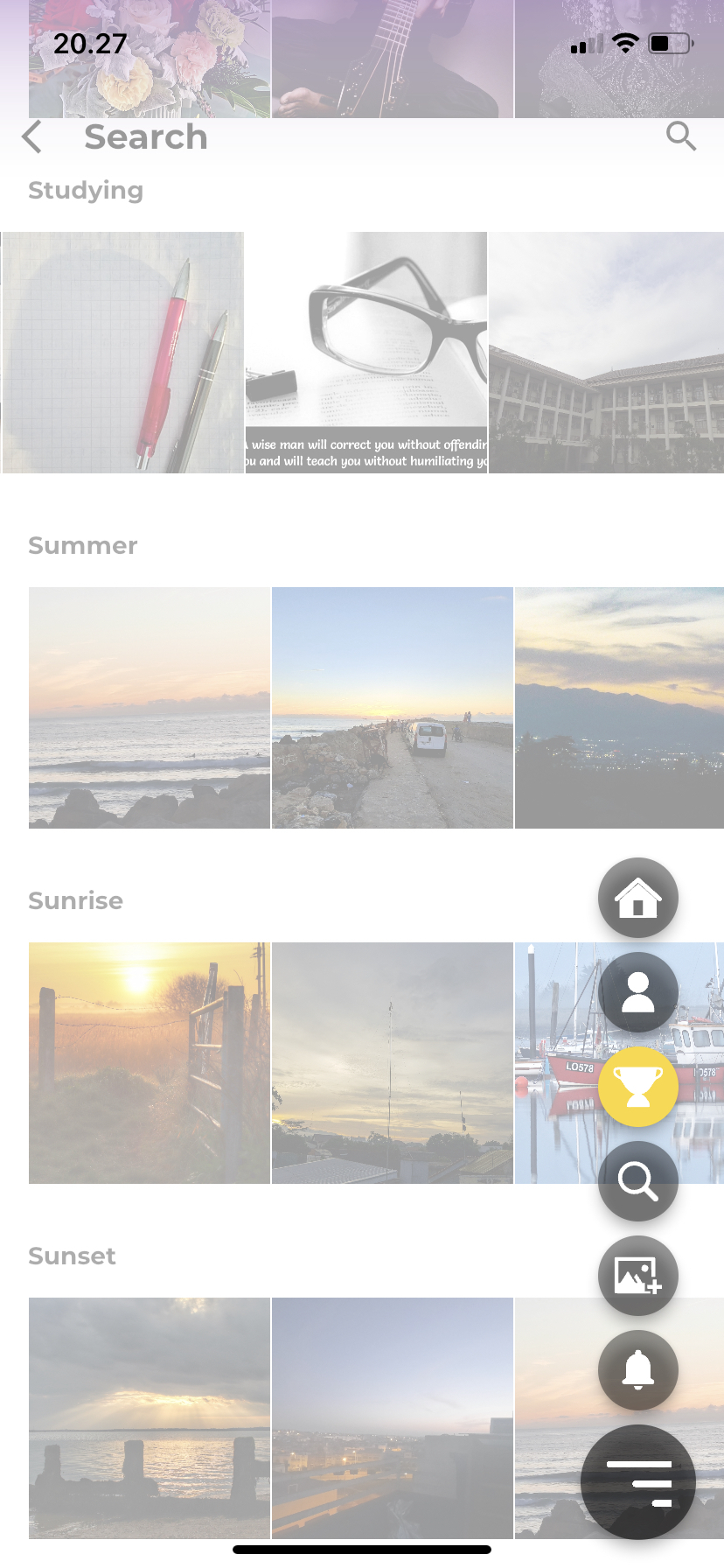Add a new image via floating button

[x=637, y=1276]
